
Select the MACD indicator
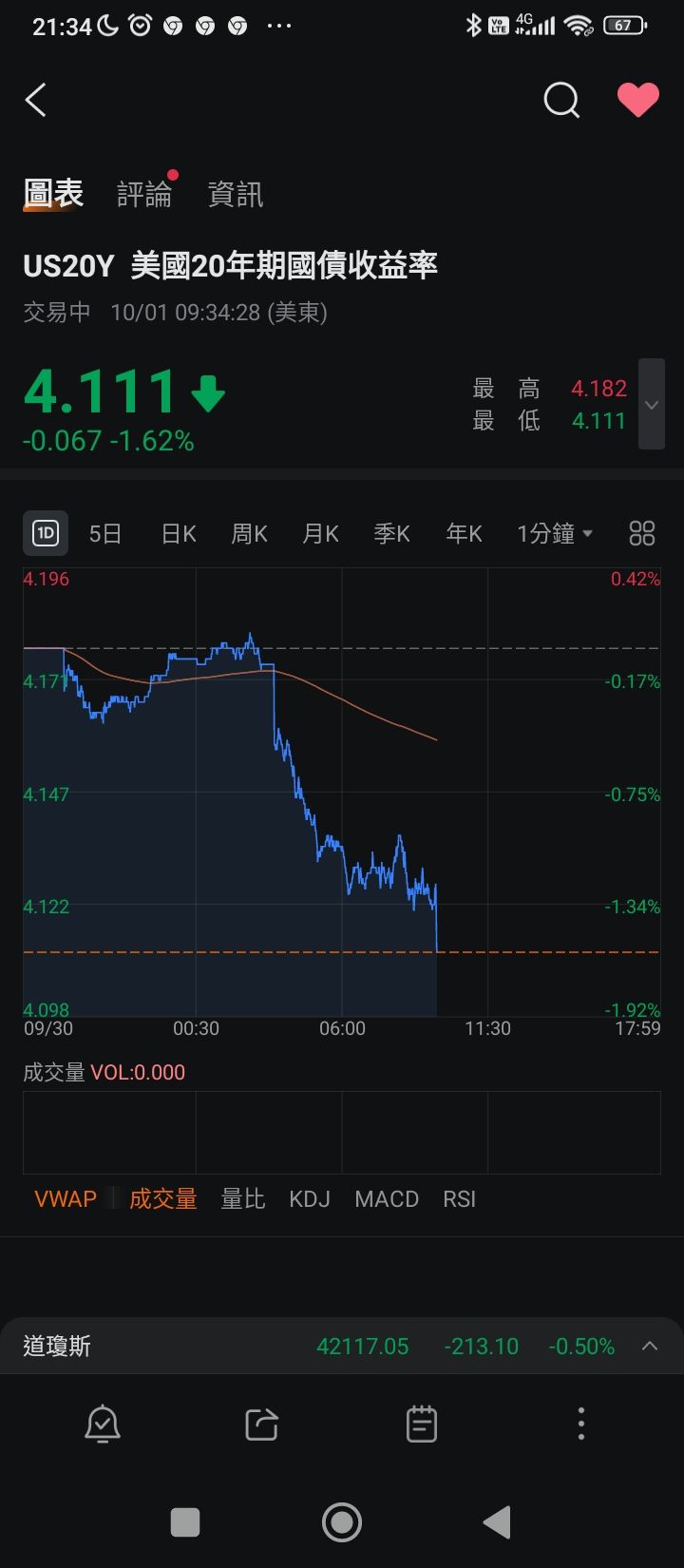click(x=387, y=1199)
